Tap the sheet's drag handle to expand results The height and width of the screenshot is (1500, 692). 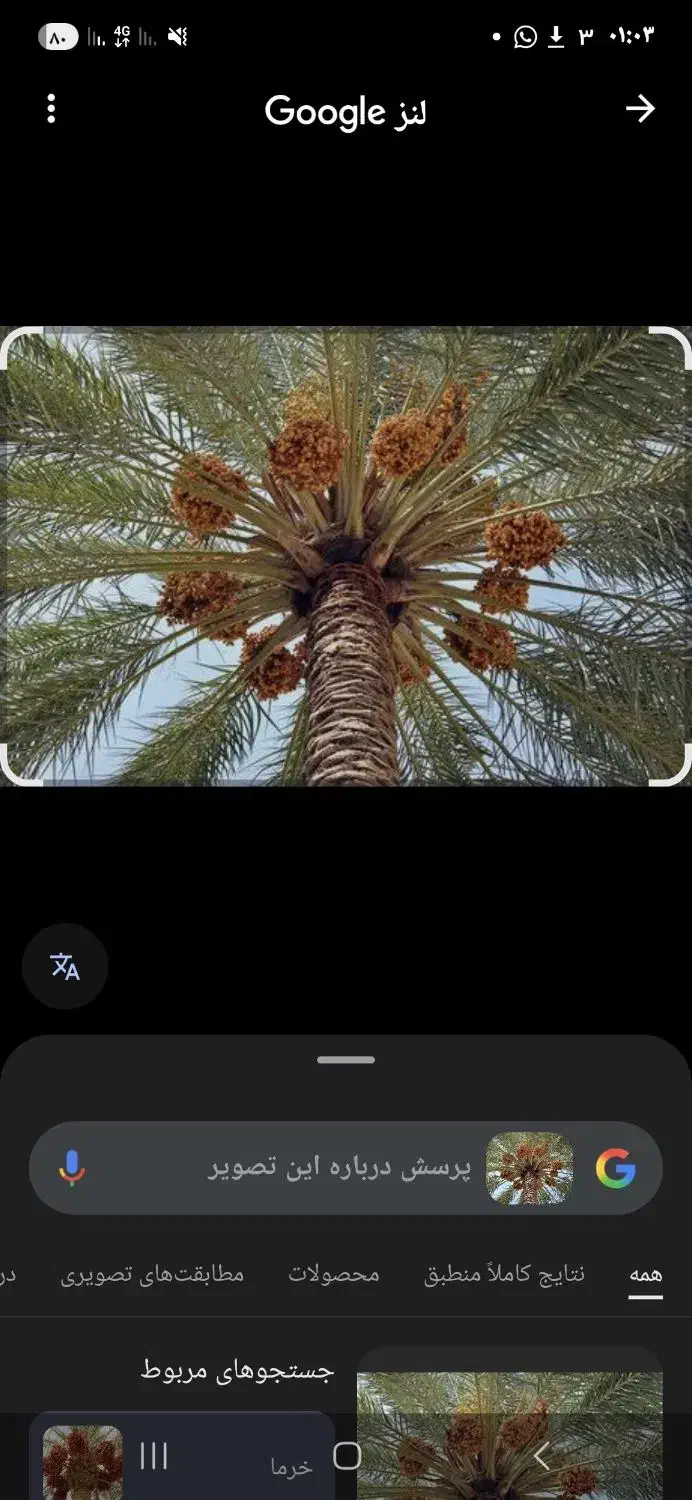click(x=346, y=1060)
